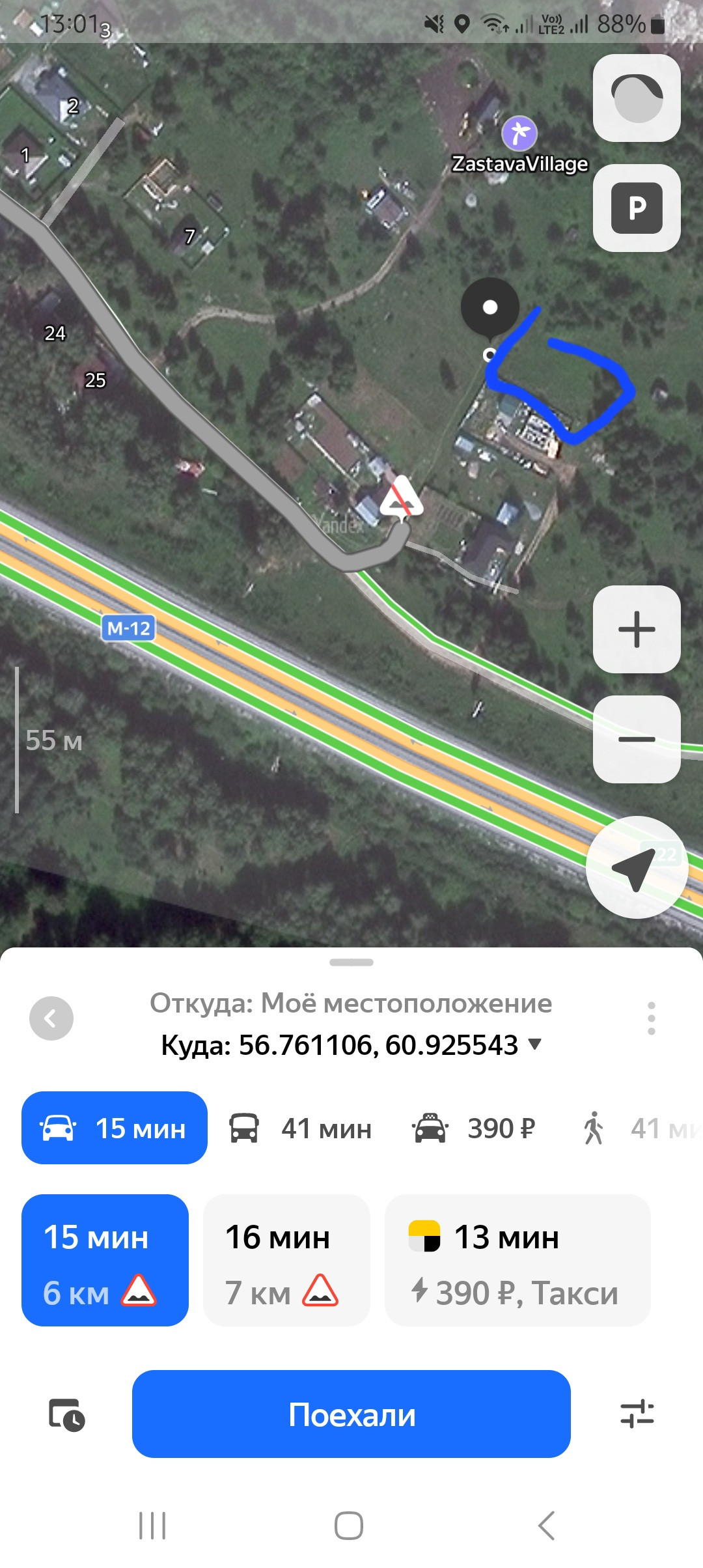This screenshot has width=703, height=1568.
Task: Open the three-dot route options menu
Action: (x=651, y=1018)
